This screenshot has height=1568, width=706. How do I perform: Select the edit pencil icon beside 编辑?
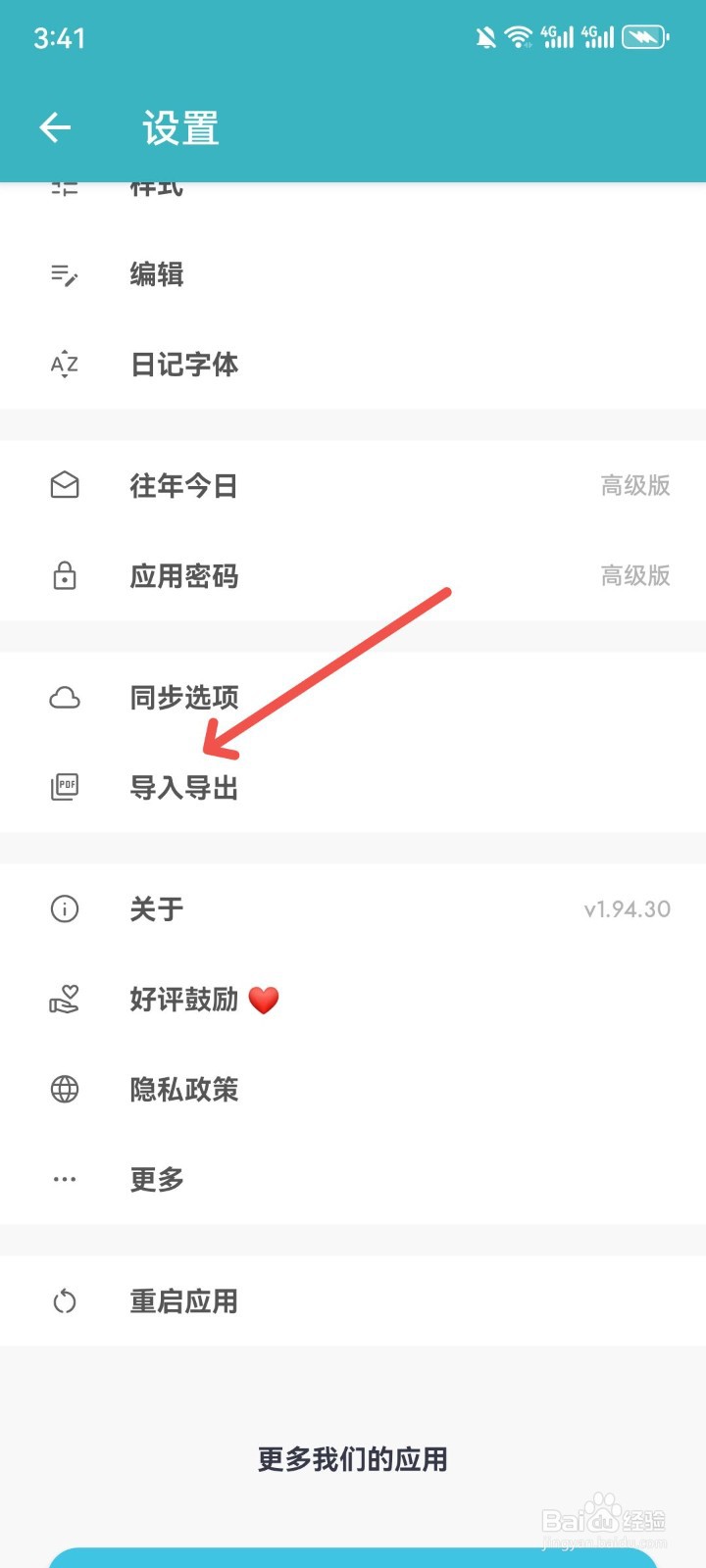tap(64, 275)
